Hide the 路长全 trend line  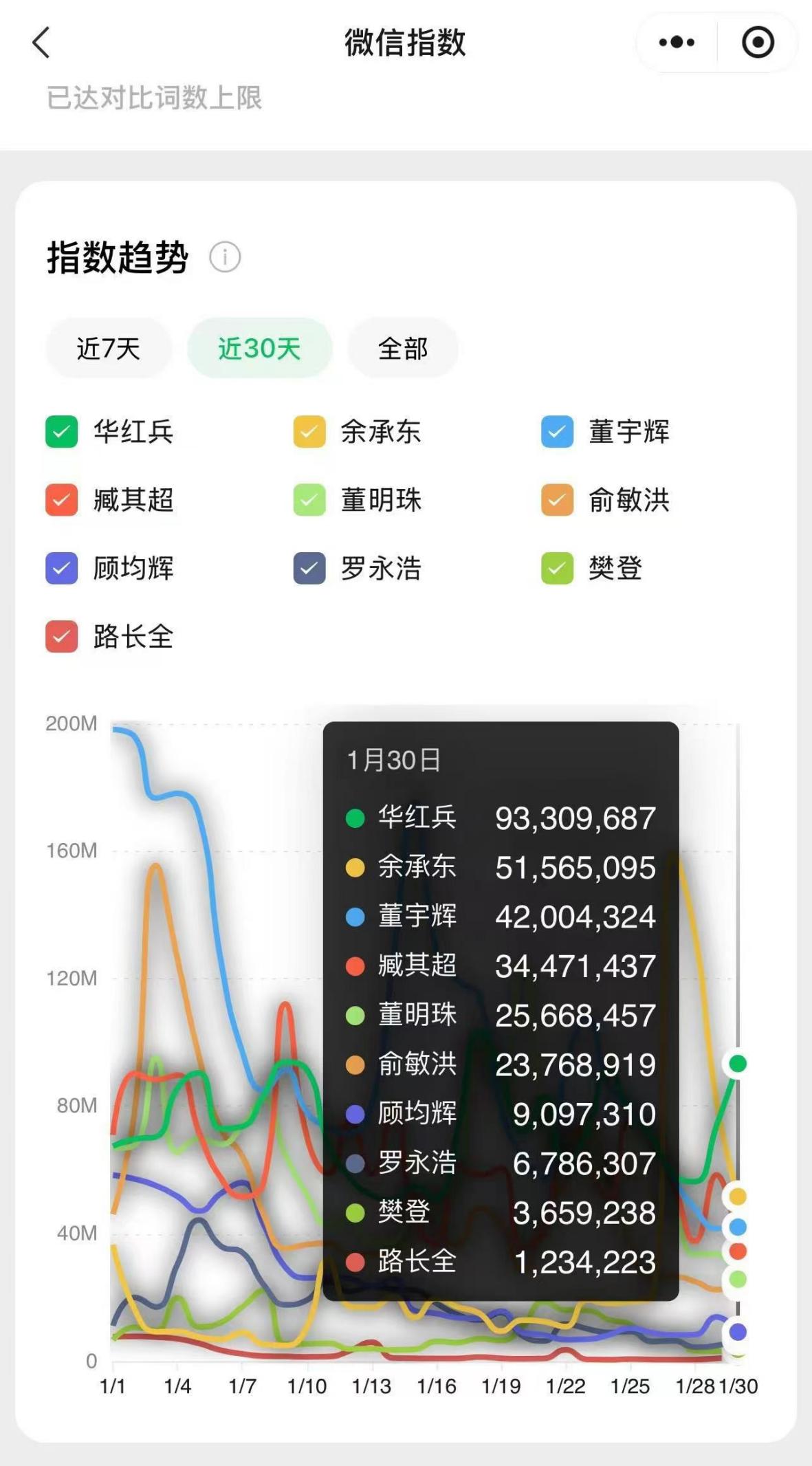pyautogui.click(x=62, y=637)
